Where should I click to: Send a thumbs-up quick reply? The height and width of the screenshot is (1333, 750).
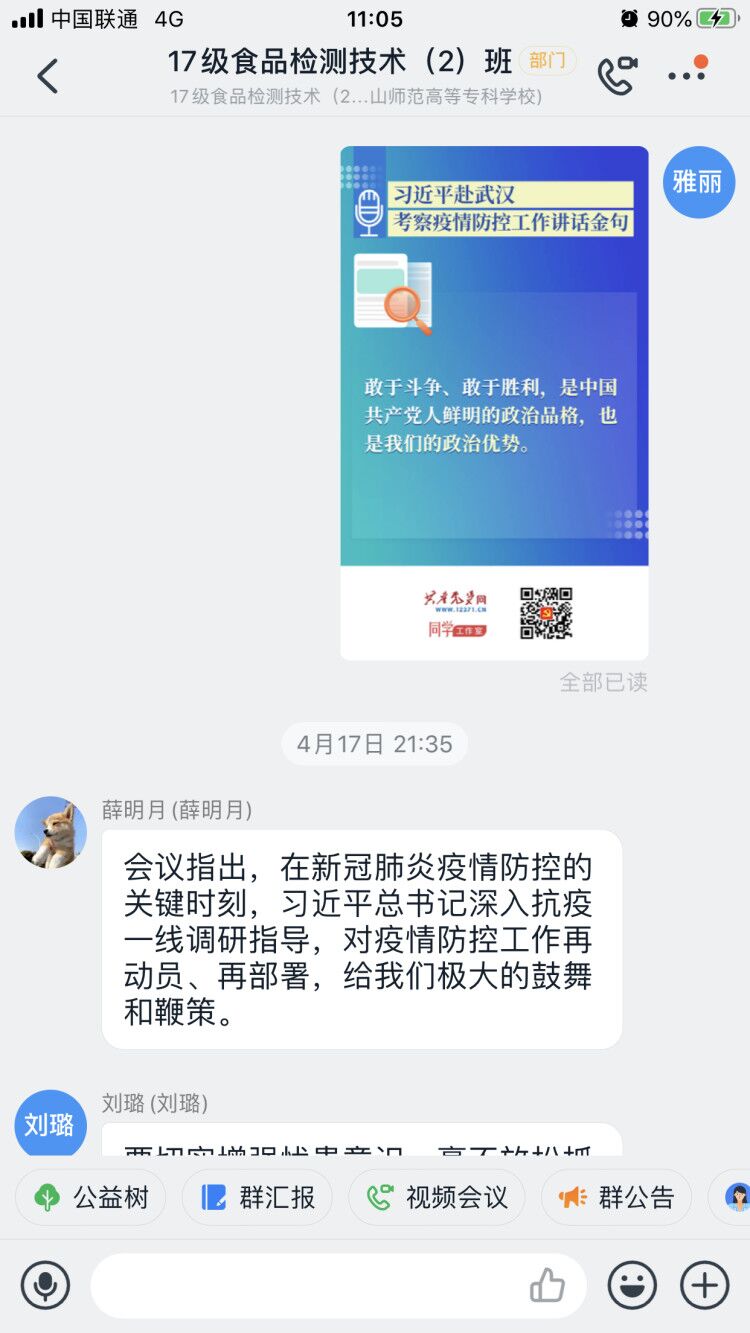coord(547,1285)
